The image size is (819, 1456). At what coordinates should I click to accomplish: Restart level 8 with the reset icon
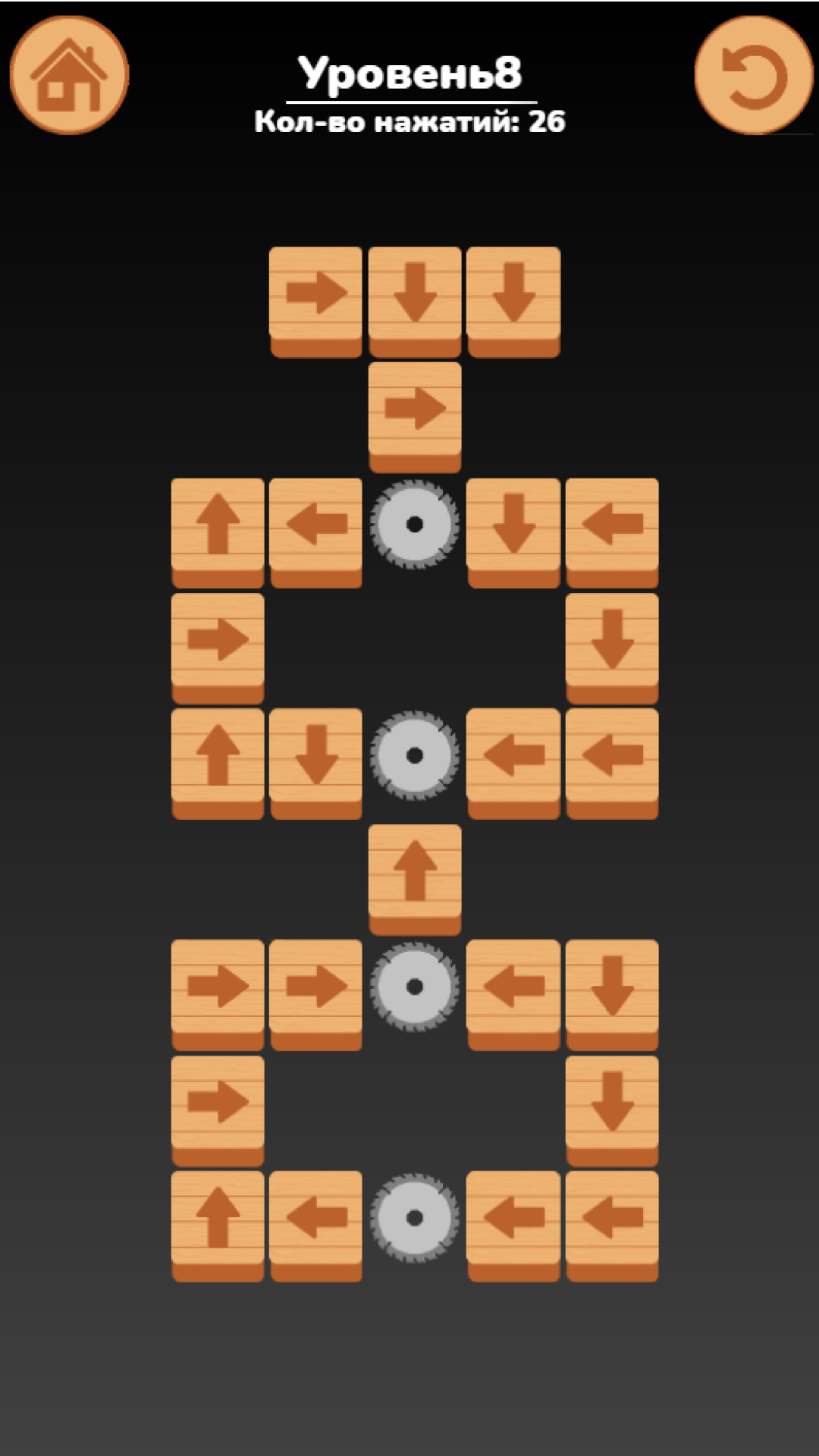(754, 75)
